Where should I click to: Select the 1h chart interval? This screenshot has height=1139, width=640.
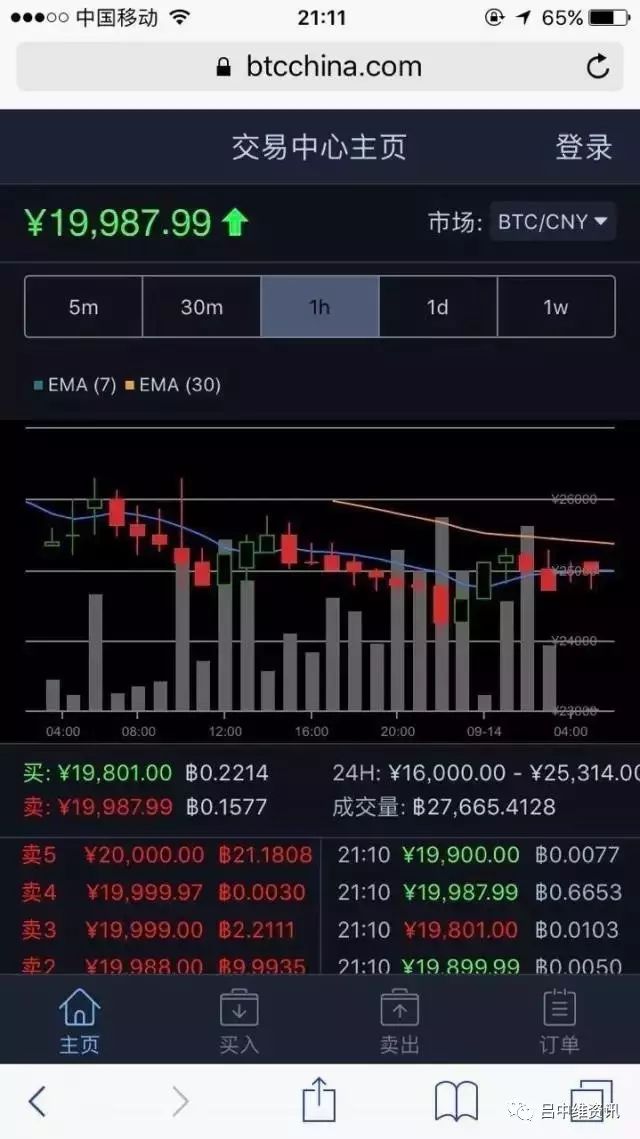point(320,307)
